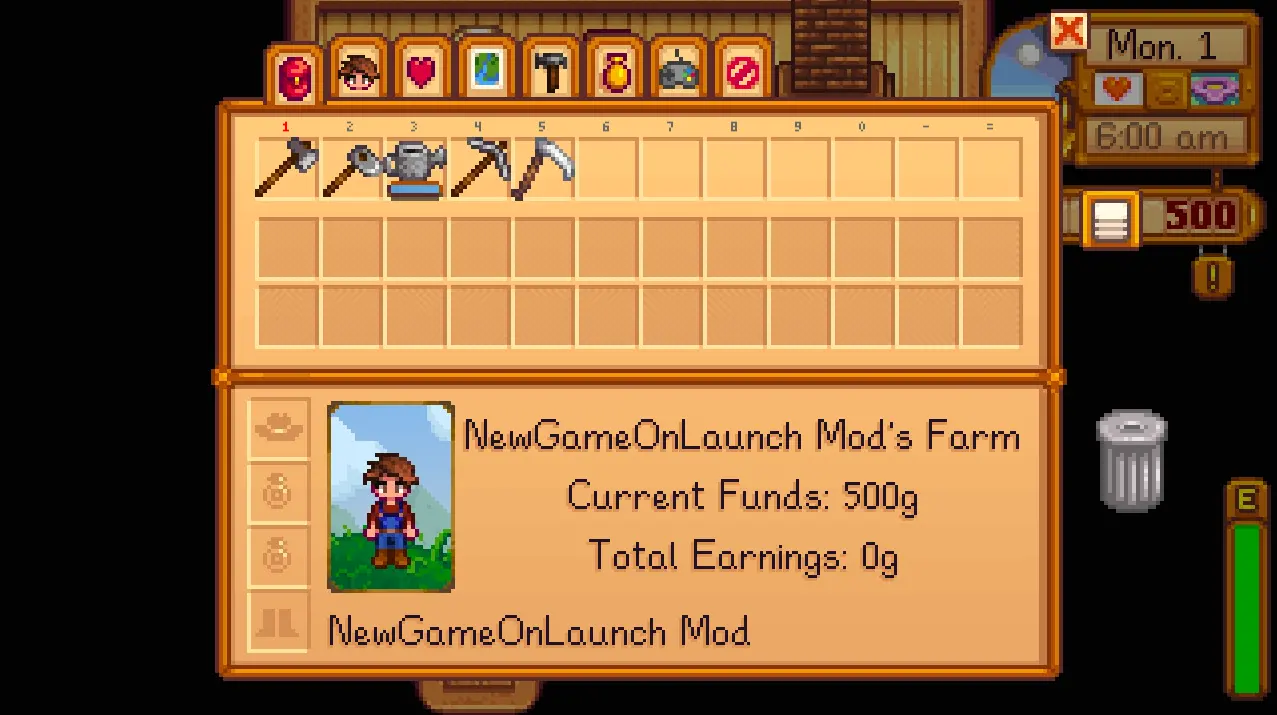Open the journal exclamation icon
This screenshot has width=1277, height=715.
1213,275
